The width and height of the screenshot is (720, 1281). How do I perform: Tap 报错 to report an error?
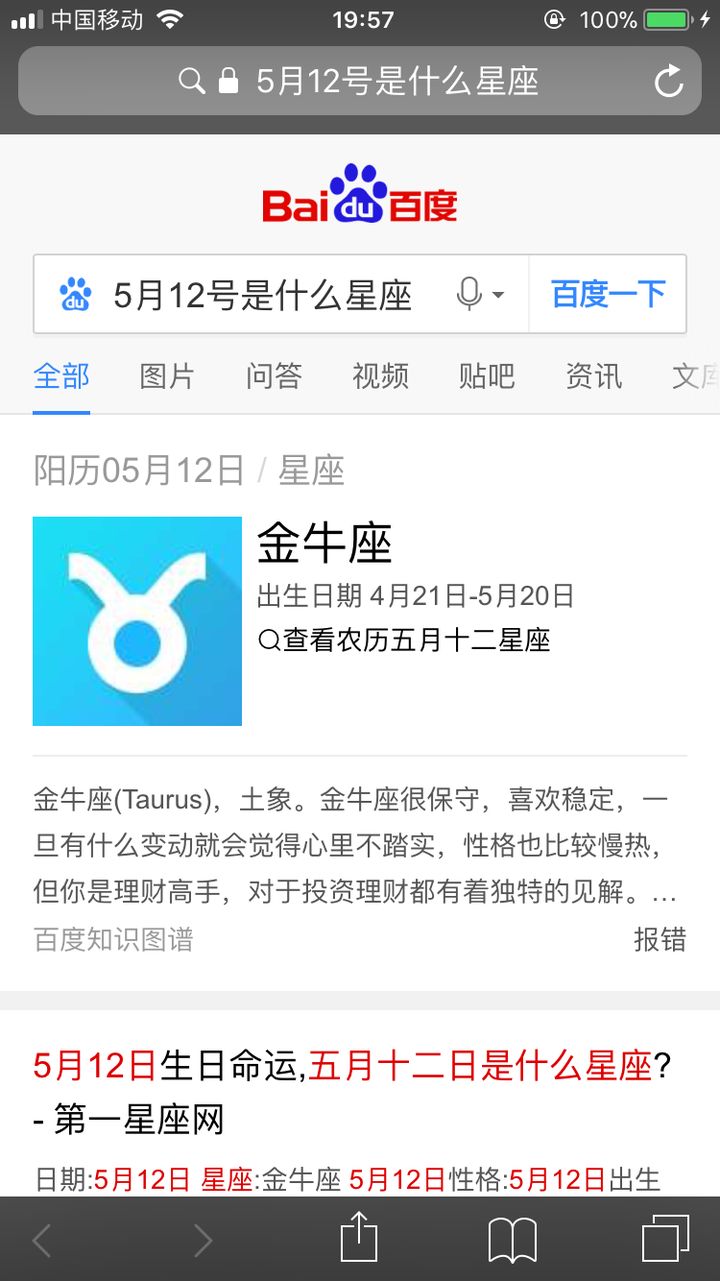coord(659,940)
